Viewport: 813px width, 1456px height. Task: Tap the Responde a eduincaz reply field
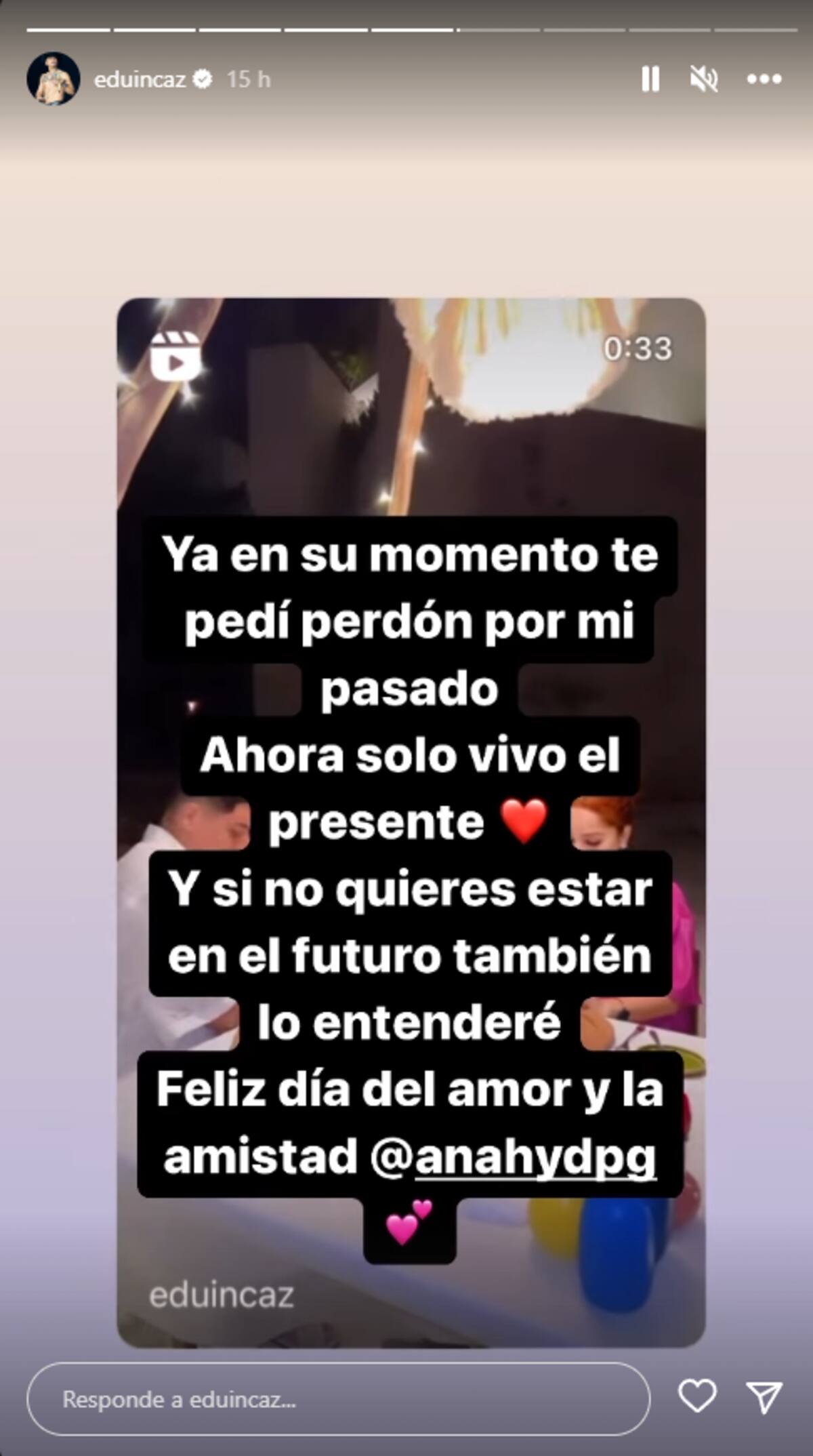pyautogui.click(x=337, y=1399)
